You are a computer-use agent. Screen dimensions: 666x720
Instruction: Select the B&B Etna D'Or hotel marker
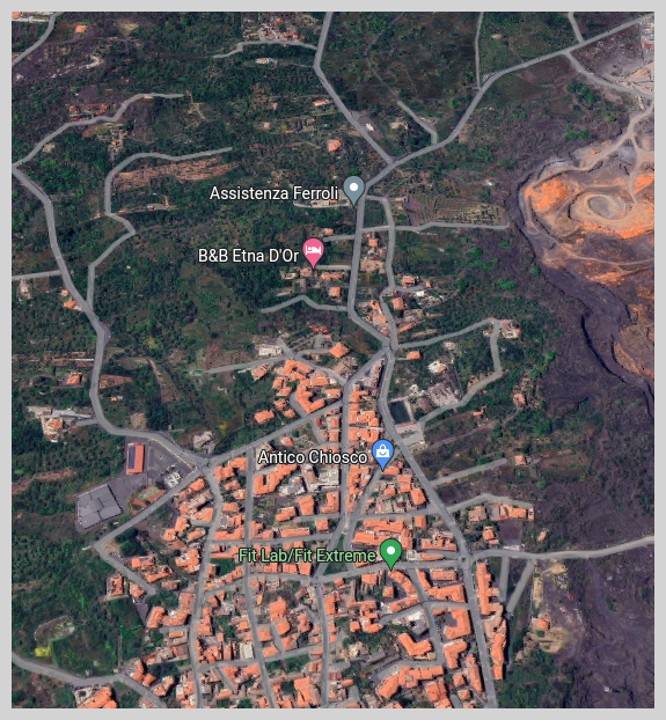coord(313,250)
